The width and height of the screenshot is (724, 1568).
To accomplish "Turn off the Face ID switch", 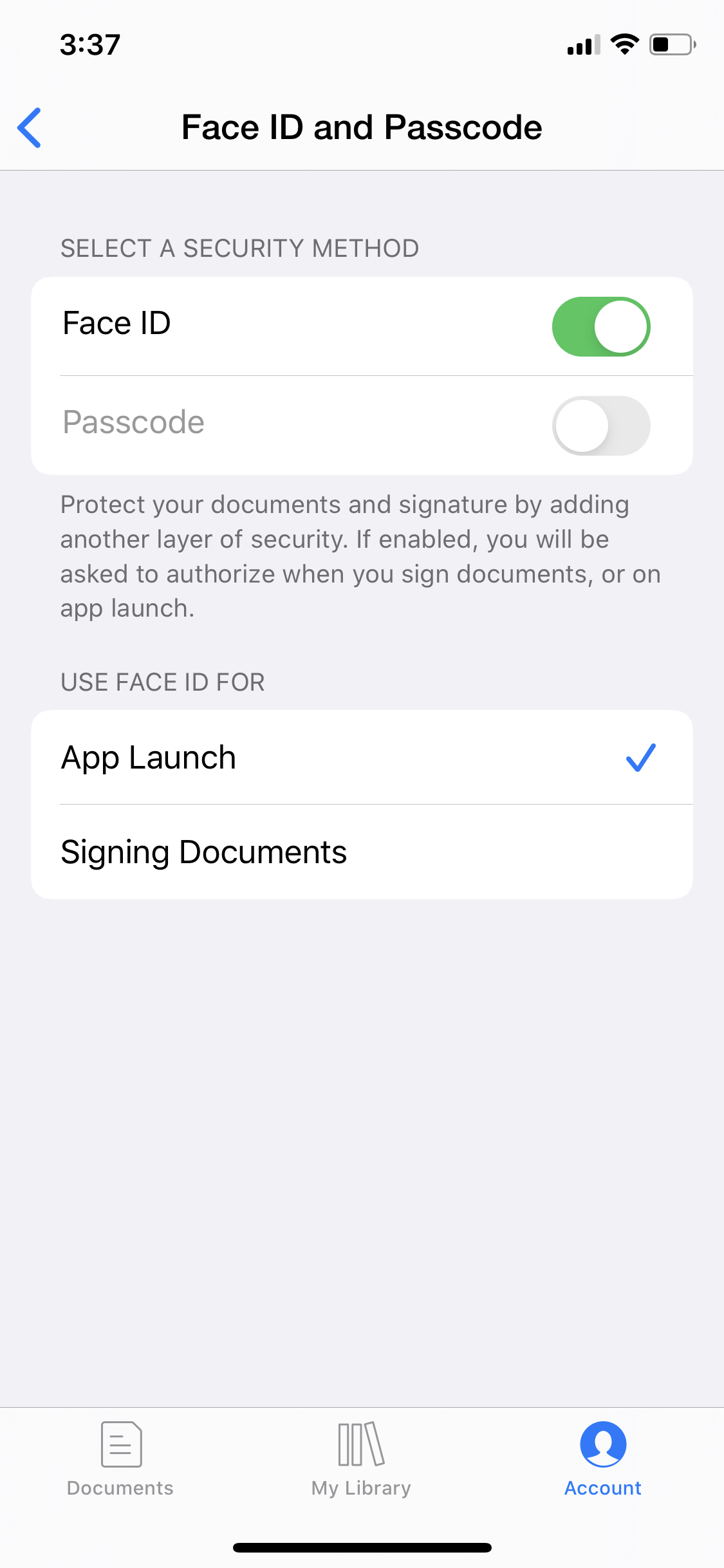I will click(x=601, y=326).
